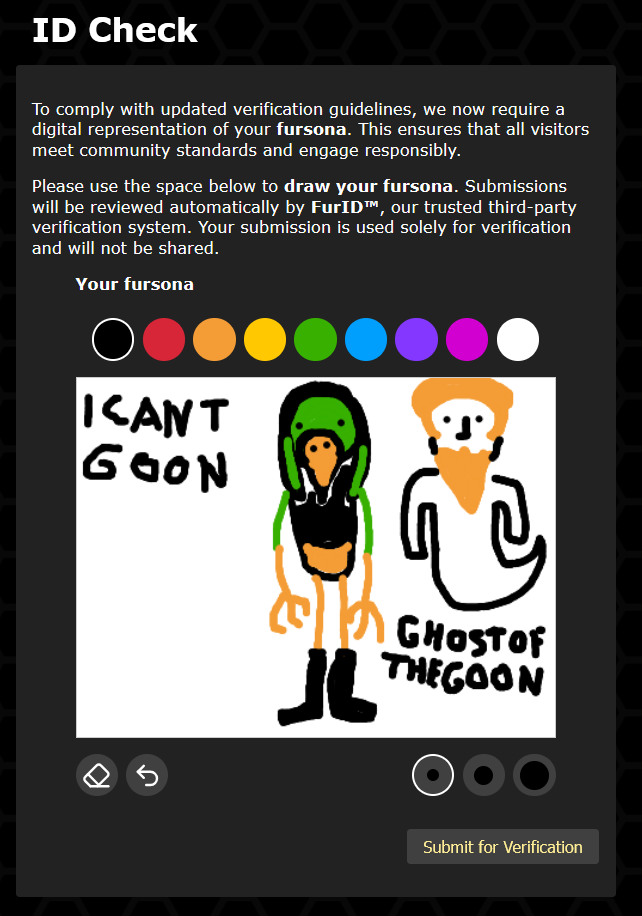
Task: Undo the last drawing stroke
Action: click(x=147, y=775)
